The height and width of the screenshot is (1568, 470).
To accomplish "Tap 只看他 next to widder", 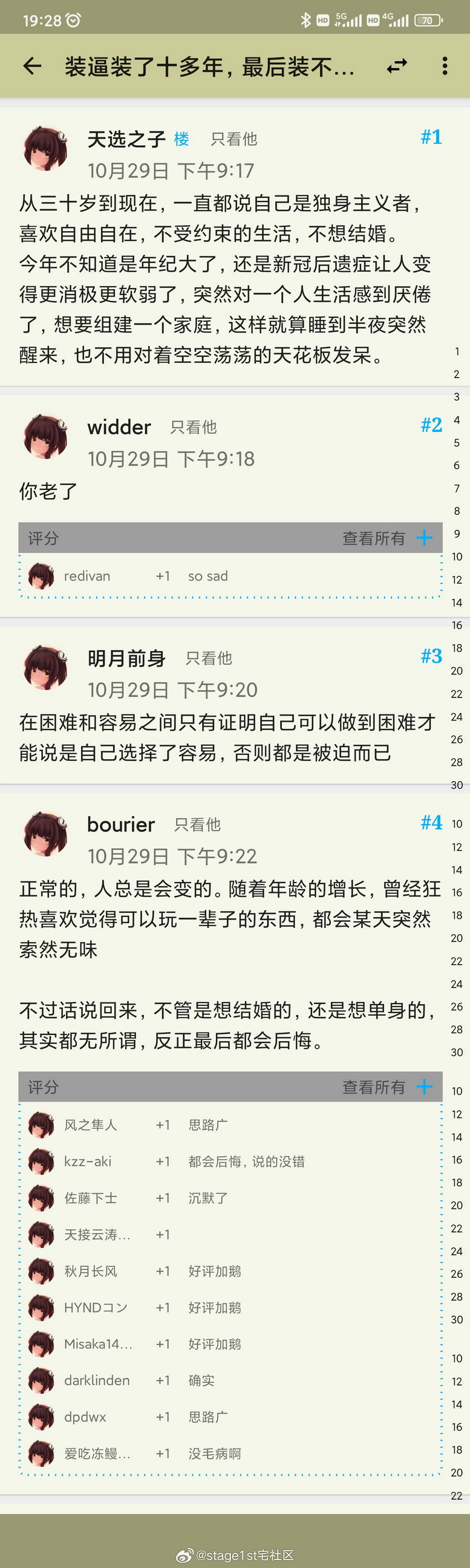I will click(193, 427).
